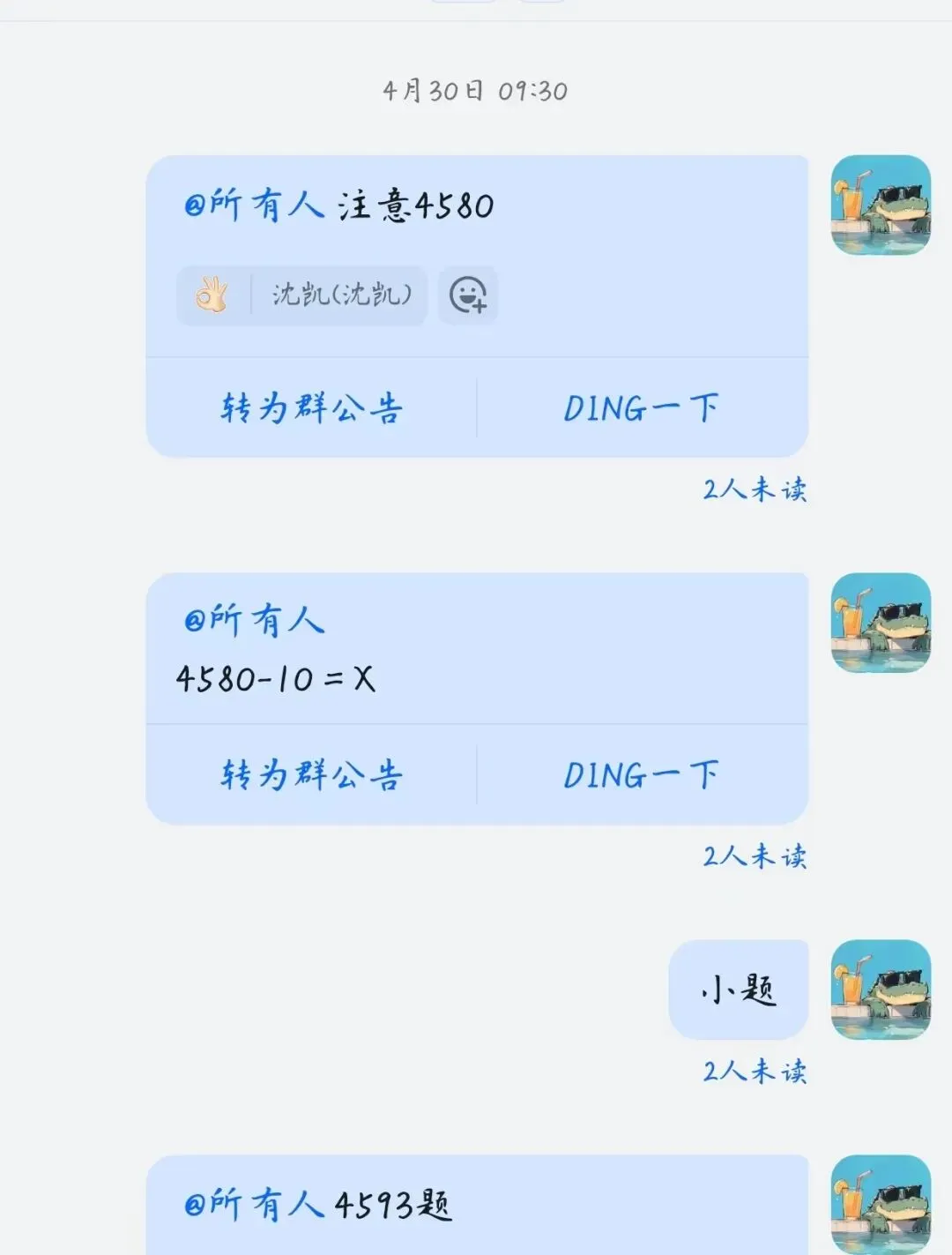Screen dimensions: 952x1255
Task: Open sender avatar beside 小题 message
Action: (881, 990)
